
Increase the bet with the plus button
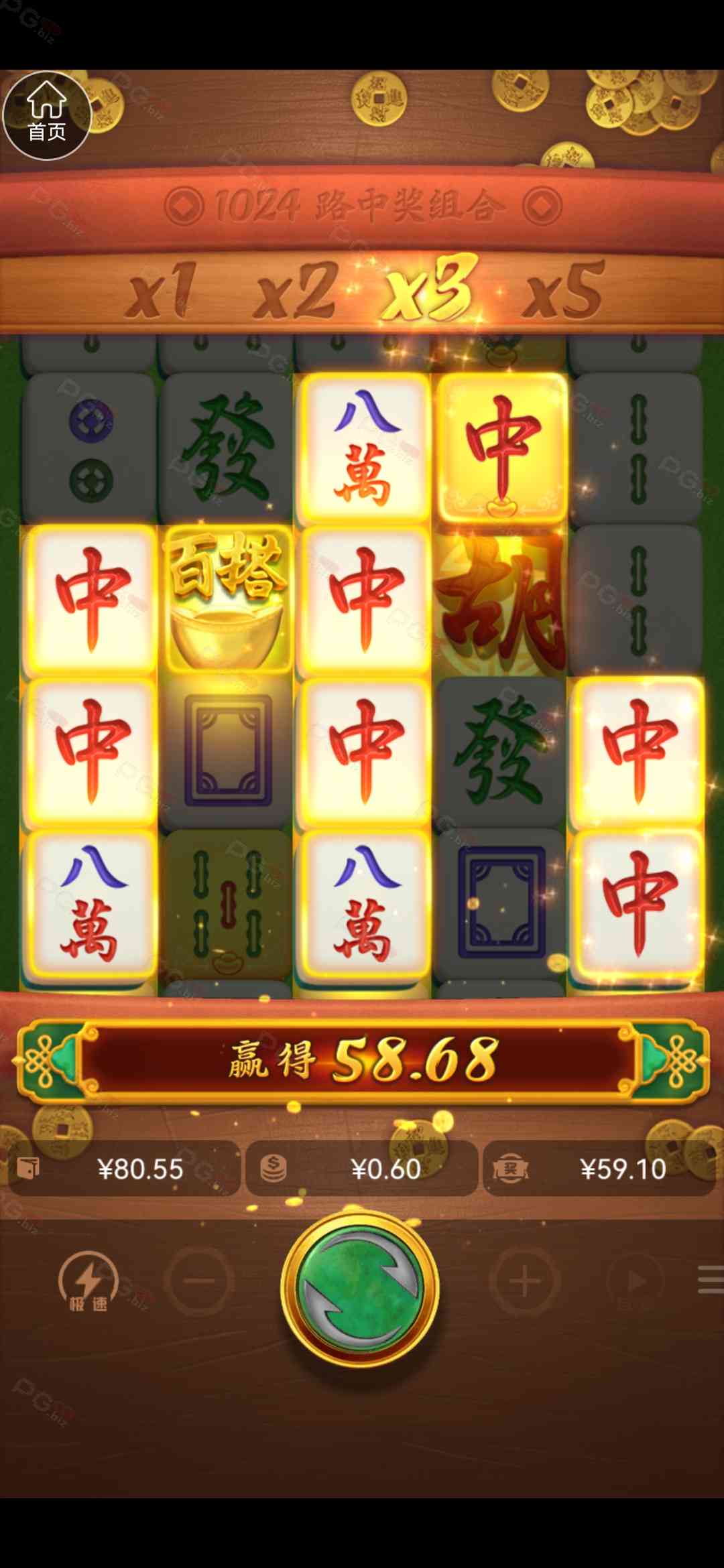pos(524,1281)
